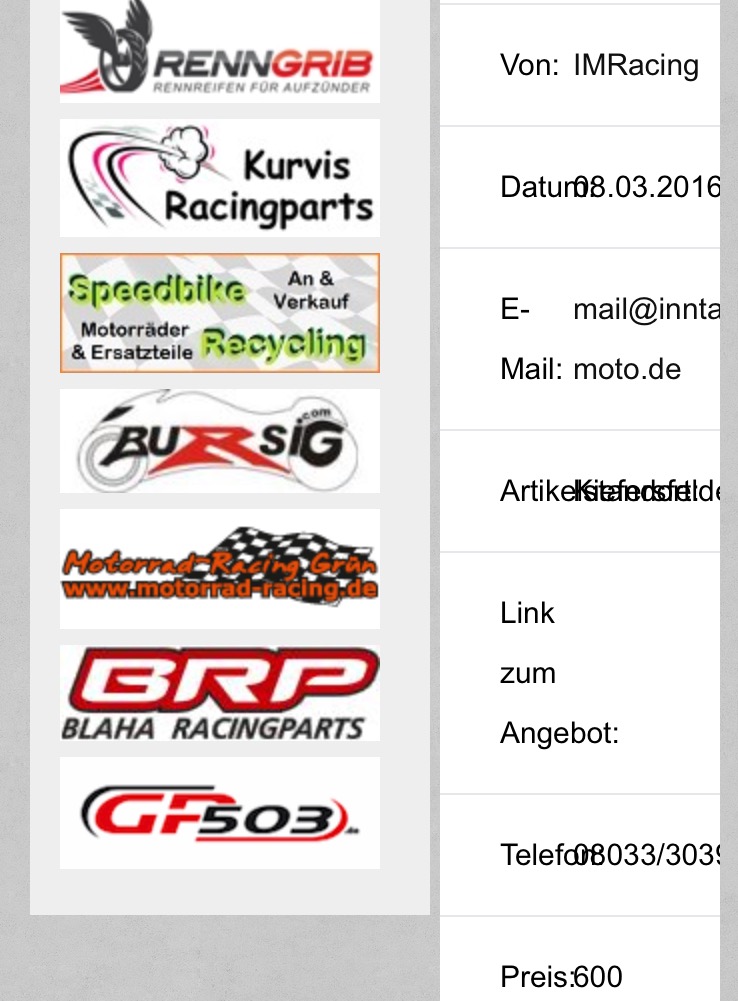Open the Motorrad-Racing Grün banner
Image resolution: width=738 pixels, height=1001 pixels.
pos(219,569)
